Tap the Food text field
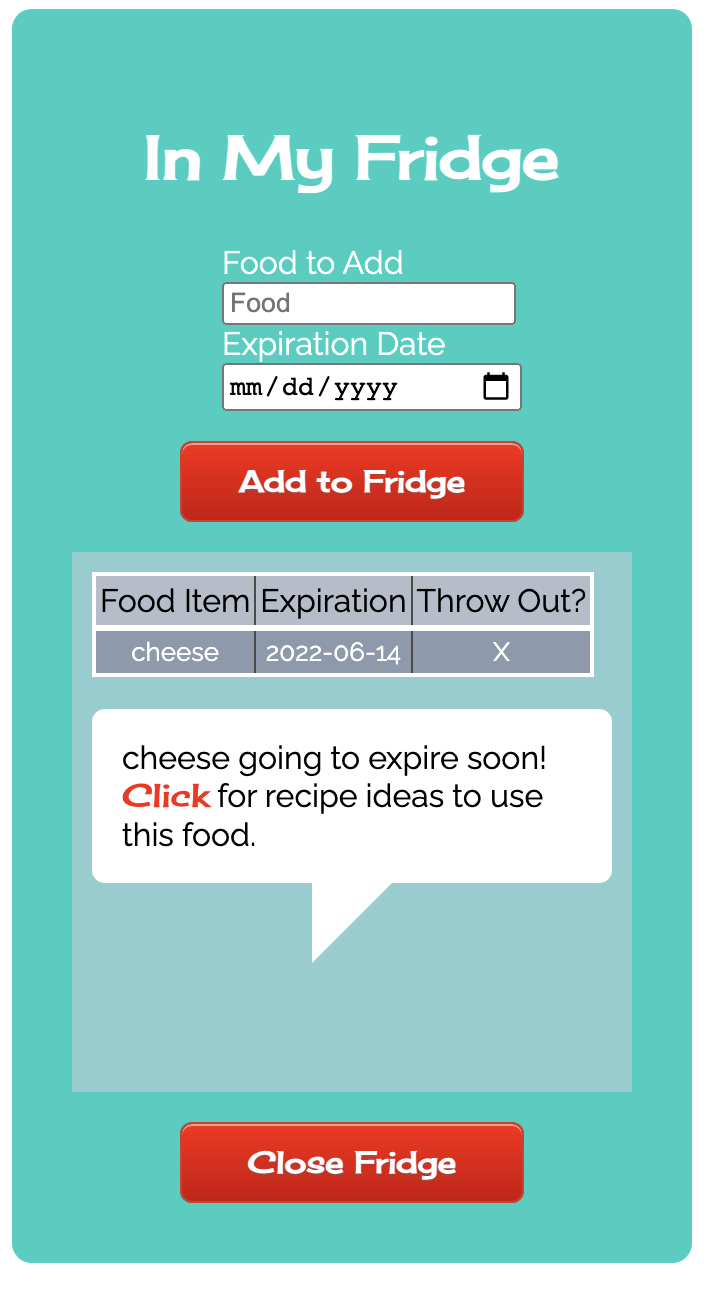This screenshot has height=1306, width=726. (x=368, y=303)
